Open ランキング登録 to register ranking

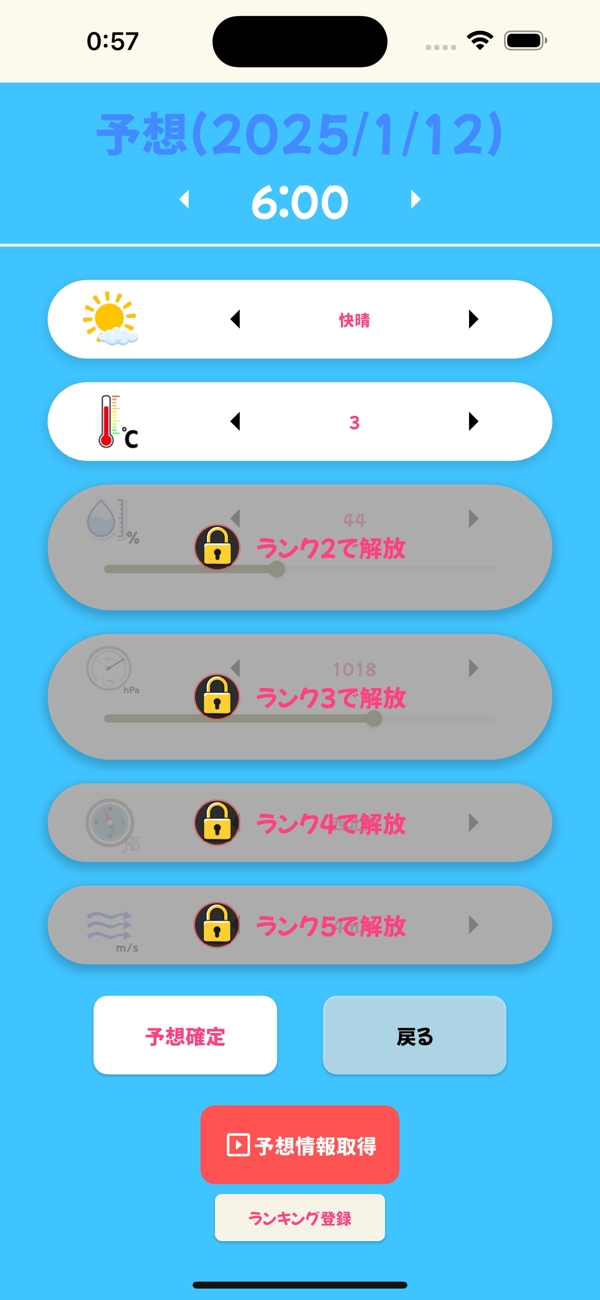point(300,1218)
